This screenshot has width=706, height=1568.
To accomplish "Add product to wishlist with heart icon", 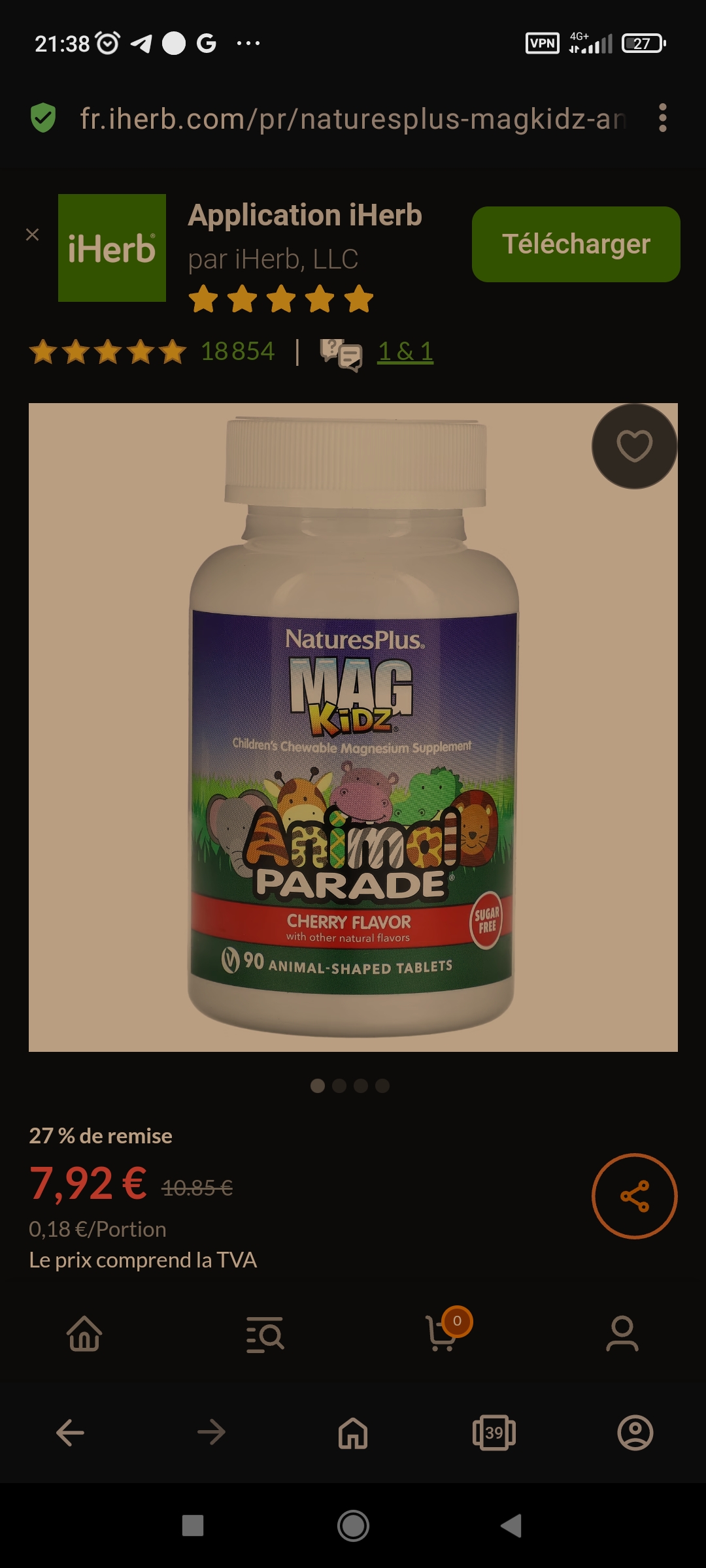I will (x=634, y=446).
